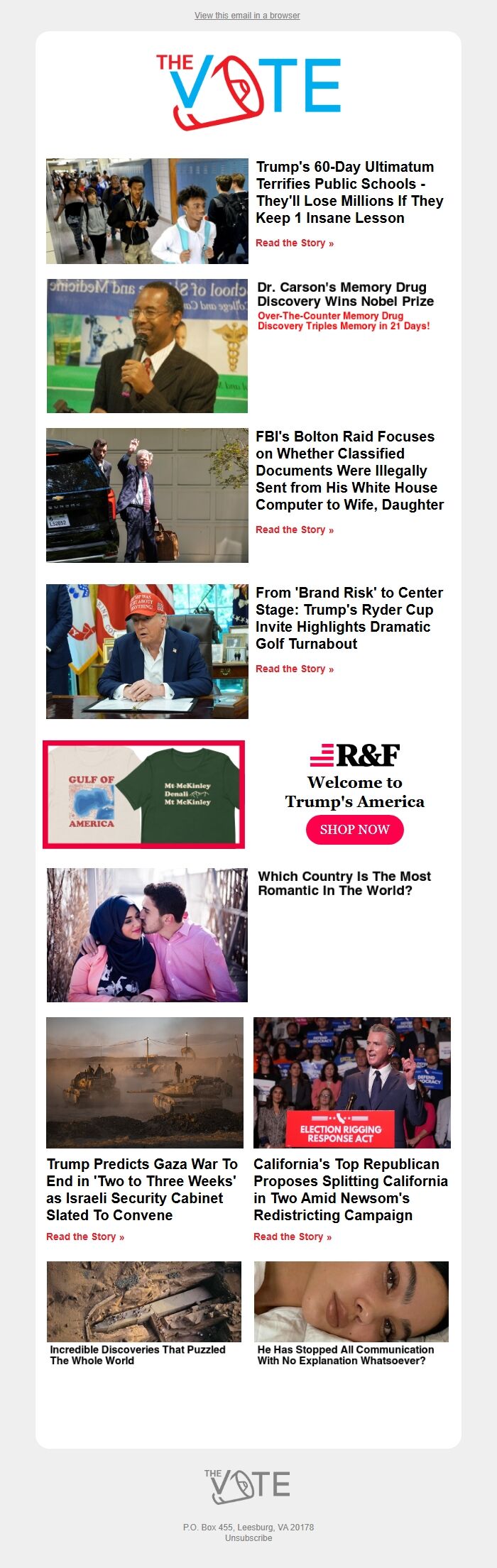Open 'View this email in a browser' link
497x1568 pixels.
click(x=247, y=15)
